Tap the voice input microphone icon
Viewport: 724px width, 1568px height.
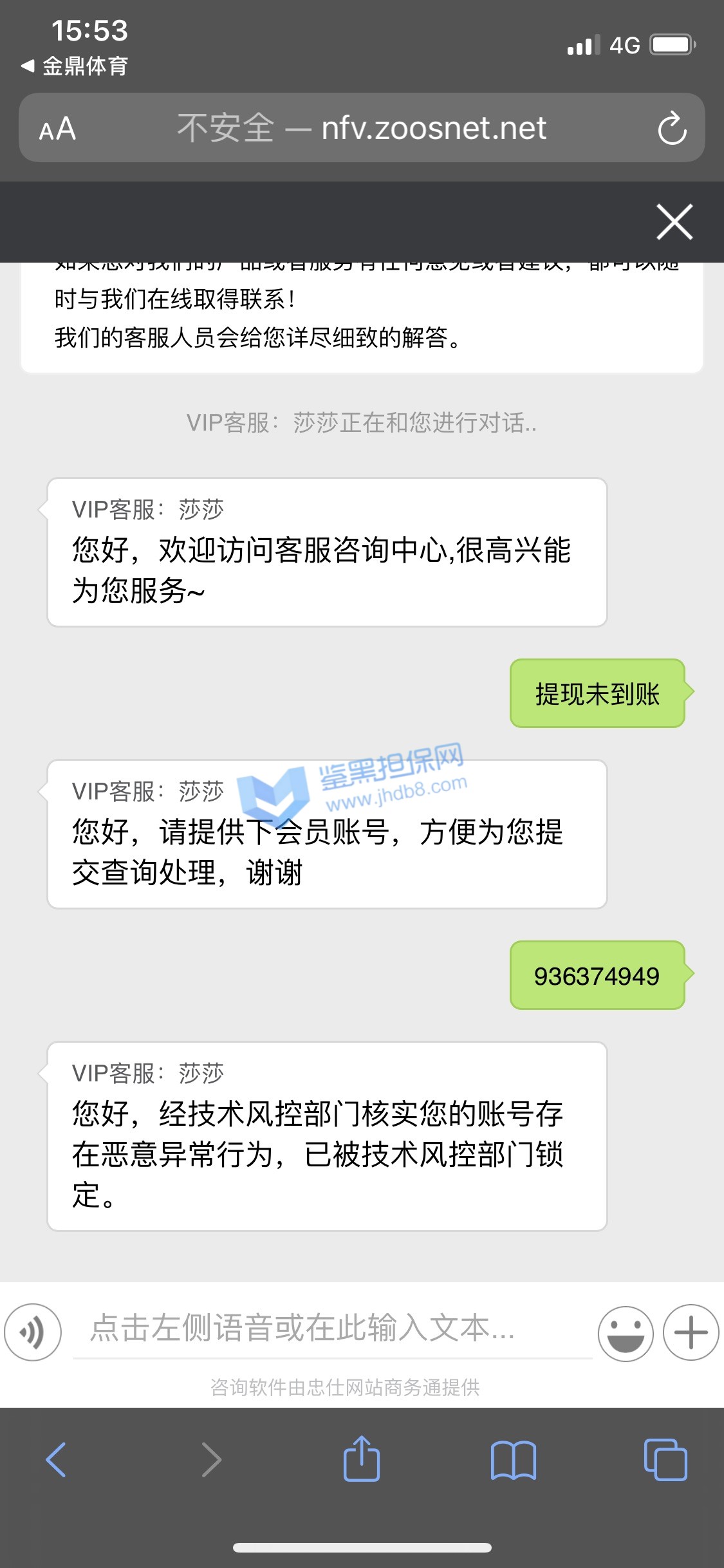point(33,1332)
